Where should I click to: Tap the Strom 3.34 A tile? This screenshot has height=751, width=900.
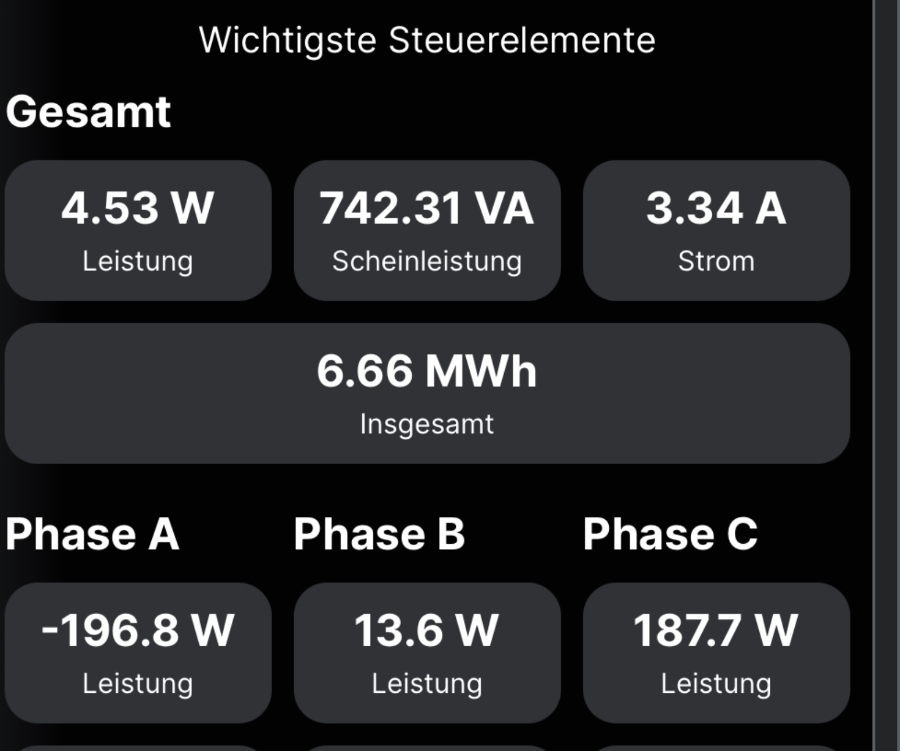[x=716, y=231]
